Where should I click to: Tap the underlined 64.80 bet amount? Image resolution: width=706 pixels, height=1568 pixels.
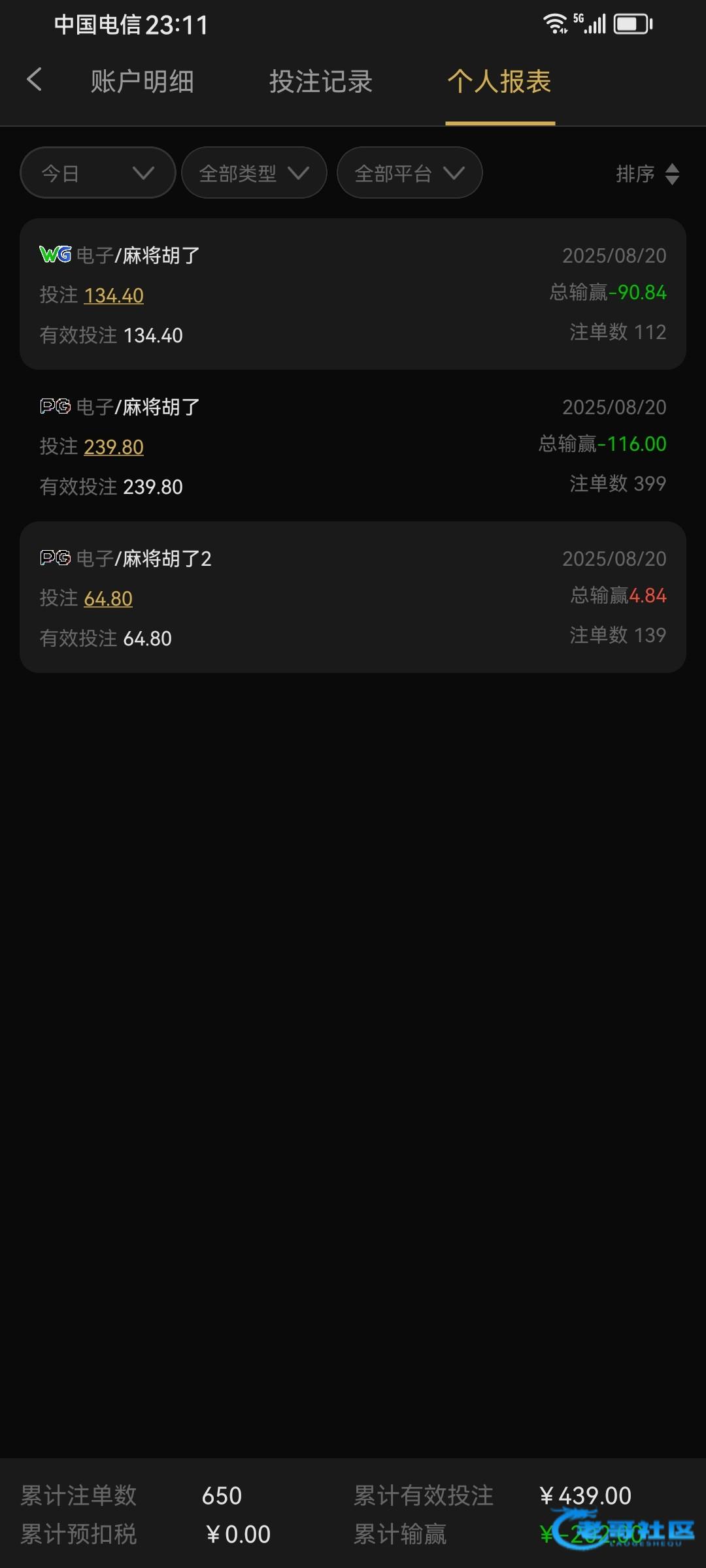pyautogui.click(x=109, y=598)
